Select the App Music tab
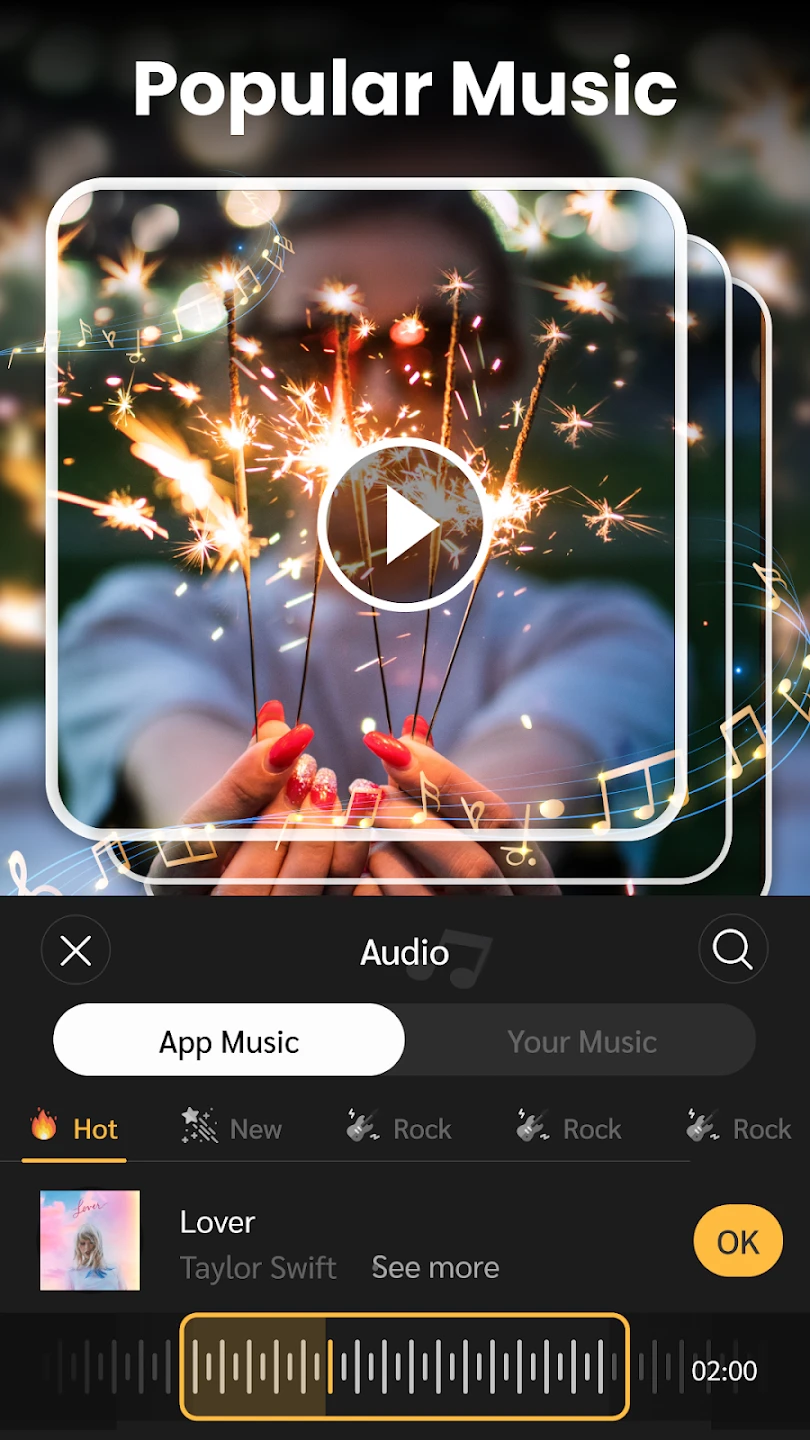The width and height of the screenshot is (810, 1440). click(x=229, y=1042)
